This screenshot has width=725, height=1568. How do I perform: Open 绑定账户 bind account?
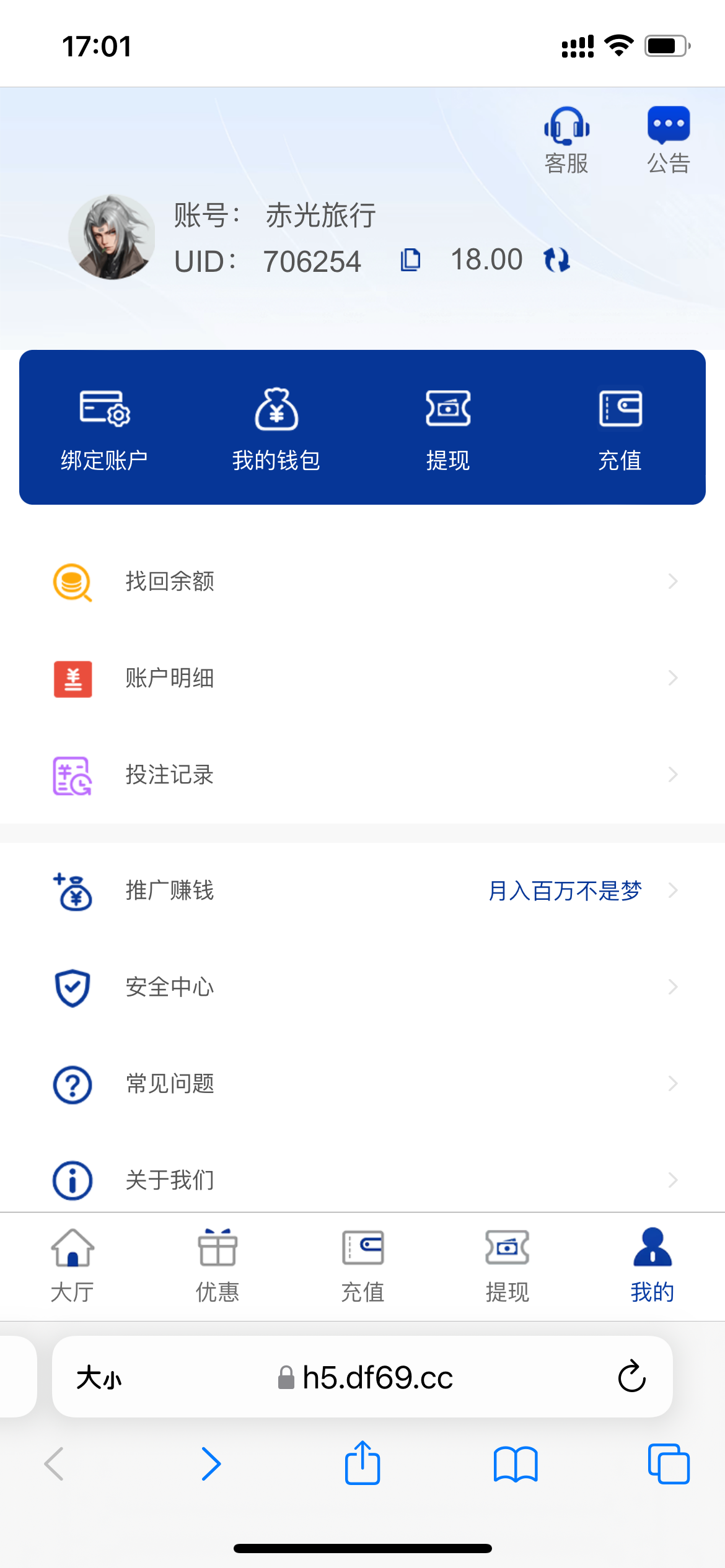click(x=104, y=429)
